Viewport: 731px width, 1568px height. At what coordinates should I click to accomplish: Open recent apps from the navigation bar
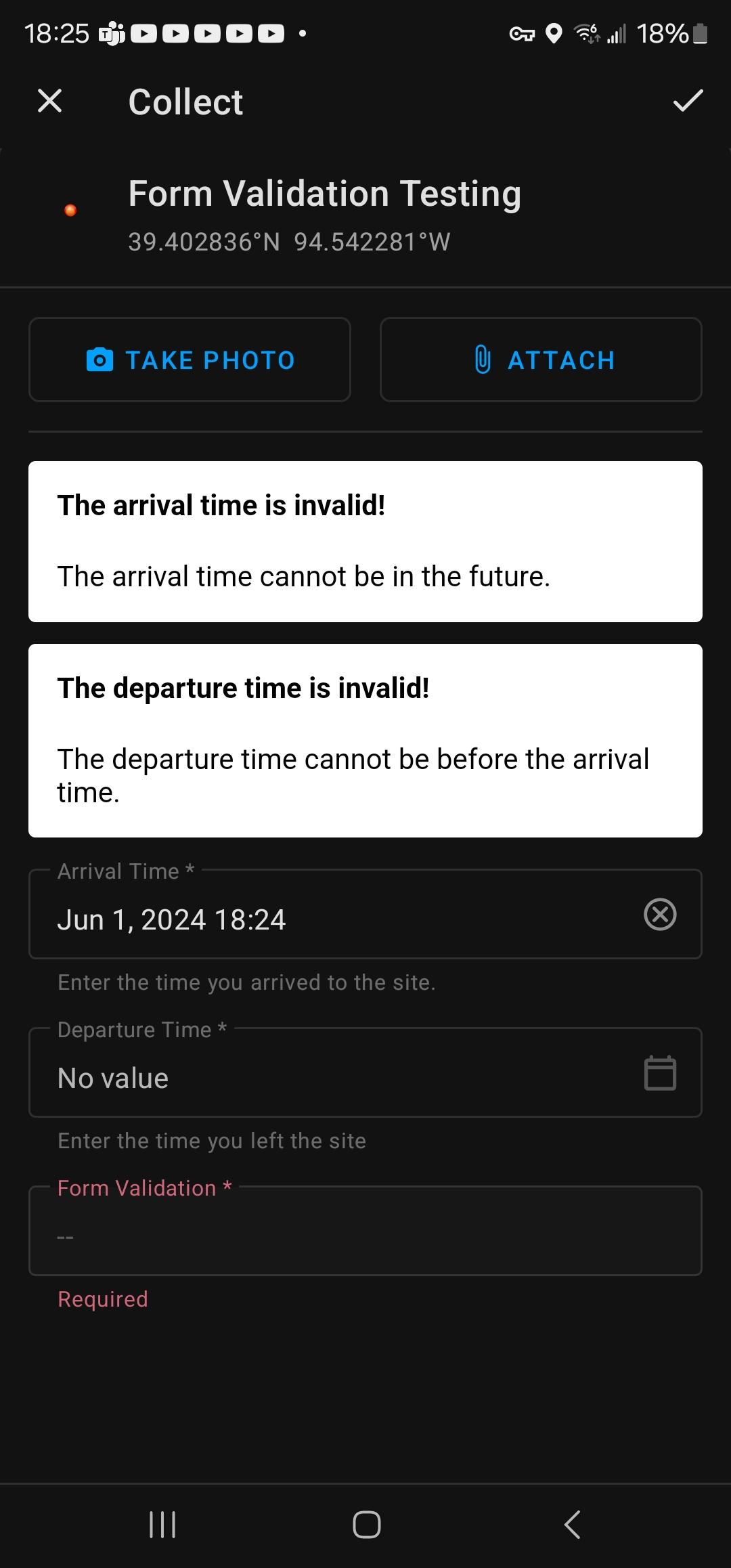pos(162,1525)
